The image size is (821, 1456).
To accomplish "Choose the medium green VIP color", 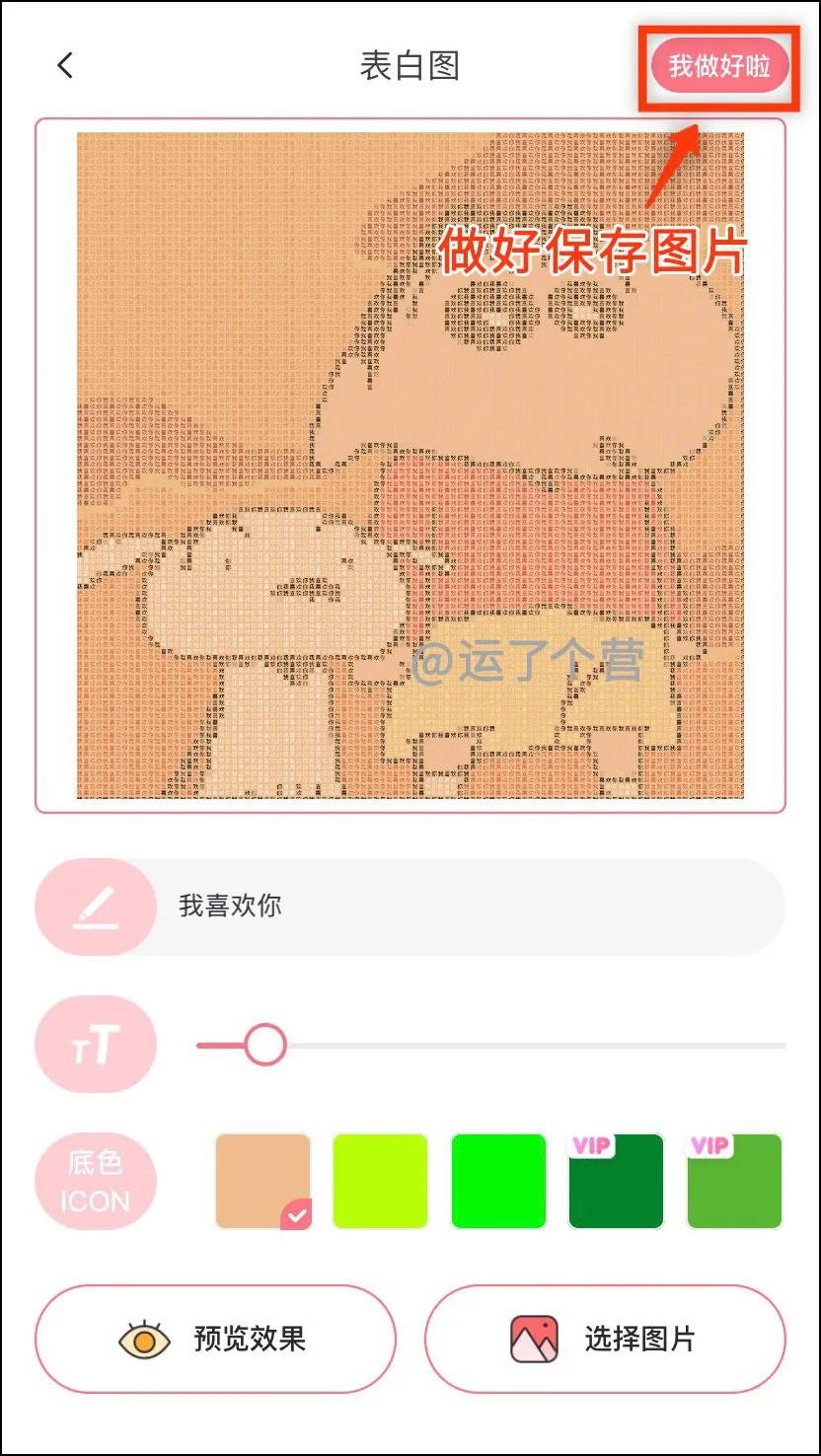I will click(734, 1181).
